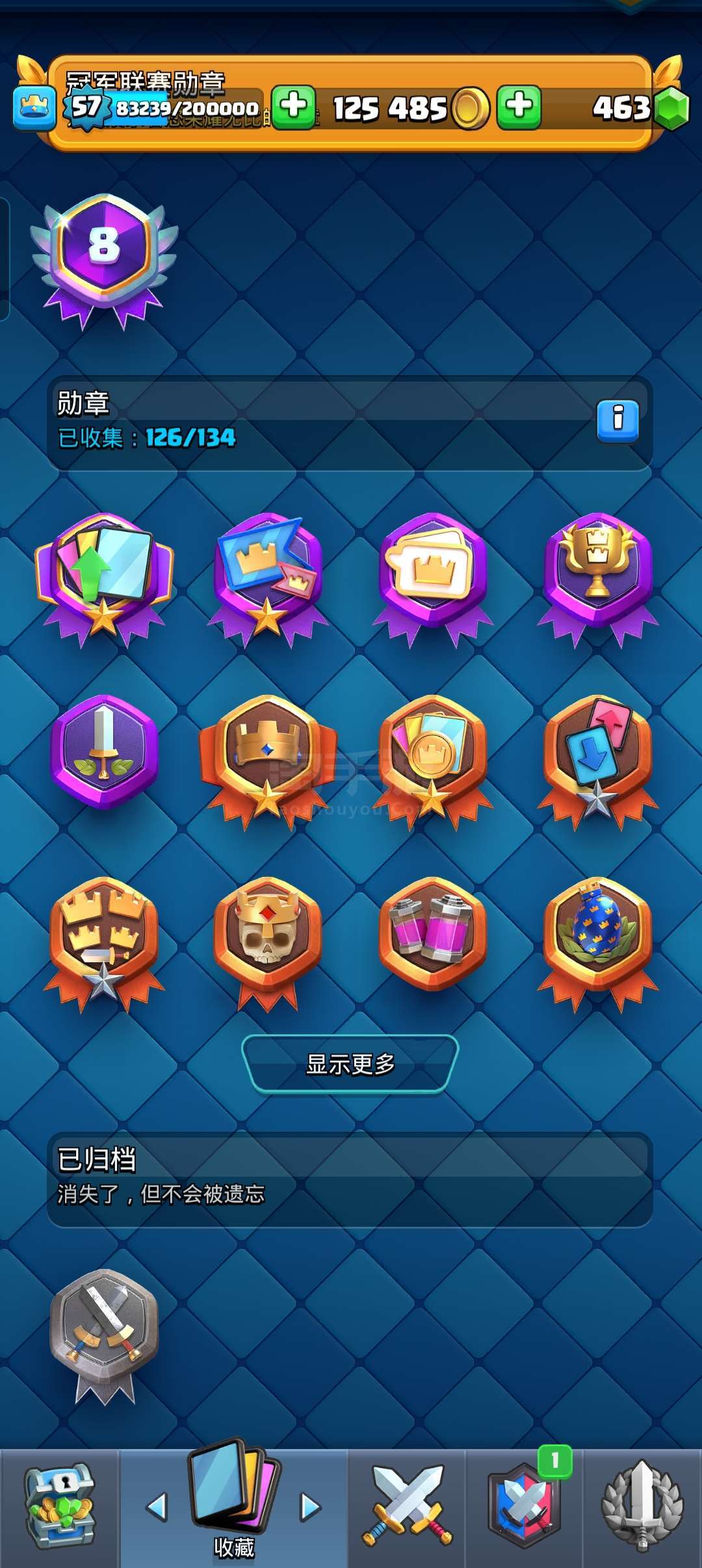Open the archived grey crossed swords badge

pyautogui.click(x=104, y=1335)
